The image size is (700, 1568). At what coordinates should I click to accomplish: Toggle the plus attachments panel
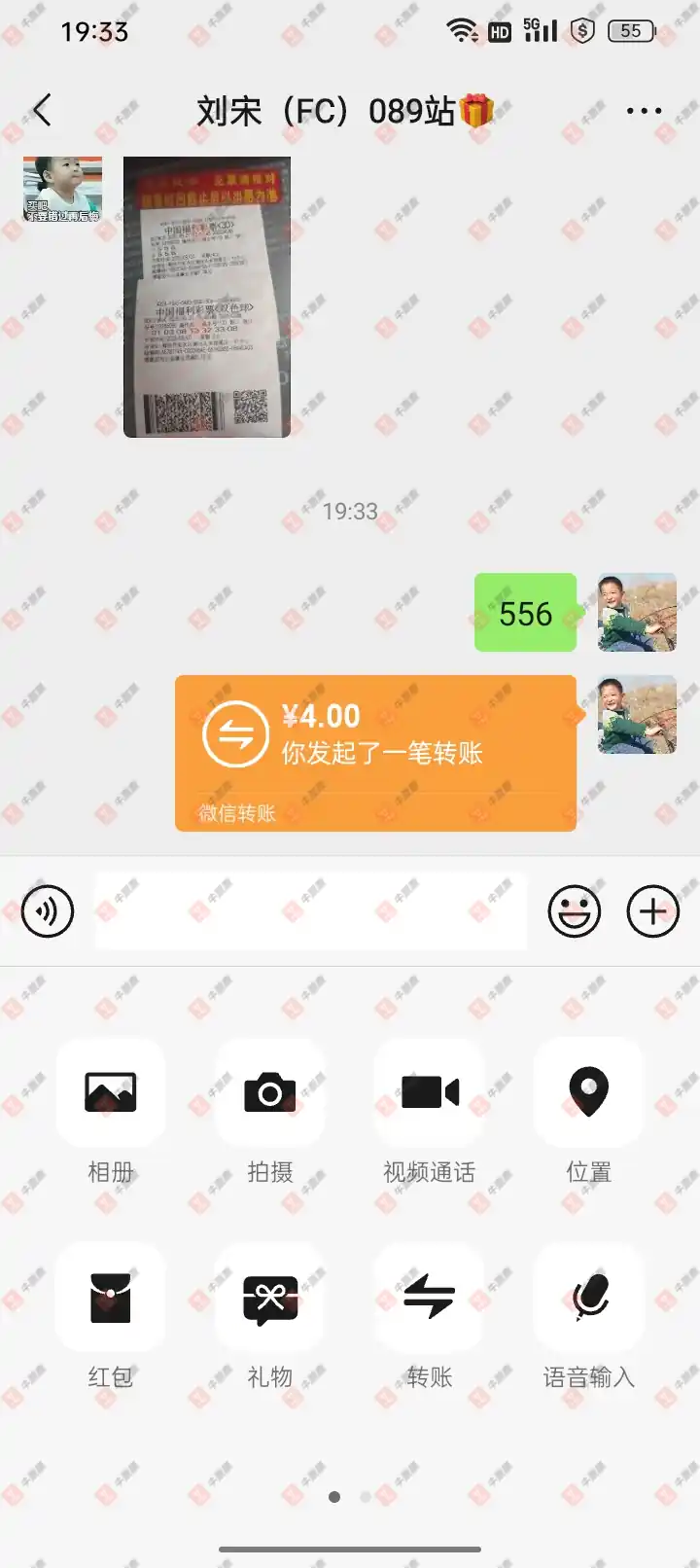652,911
